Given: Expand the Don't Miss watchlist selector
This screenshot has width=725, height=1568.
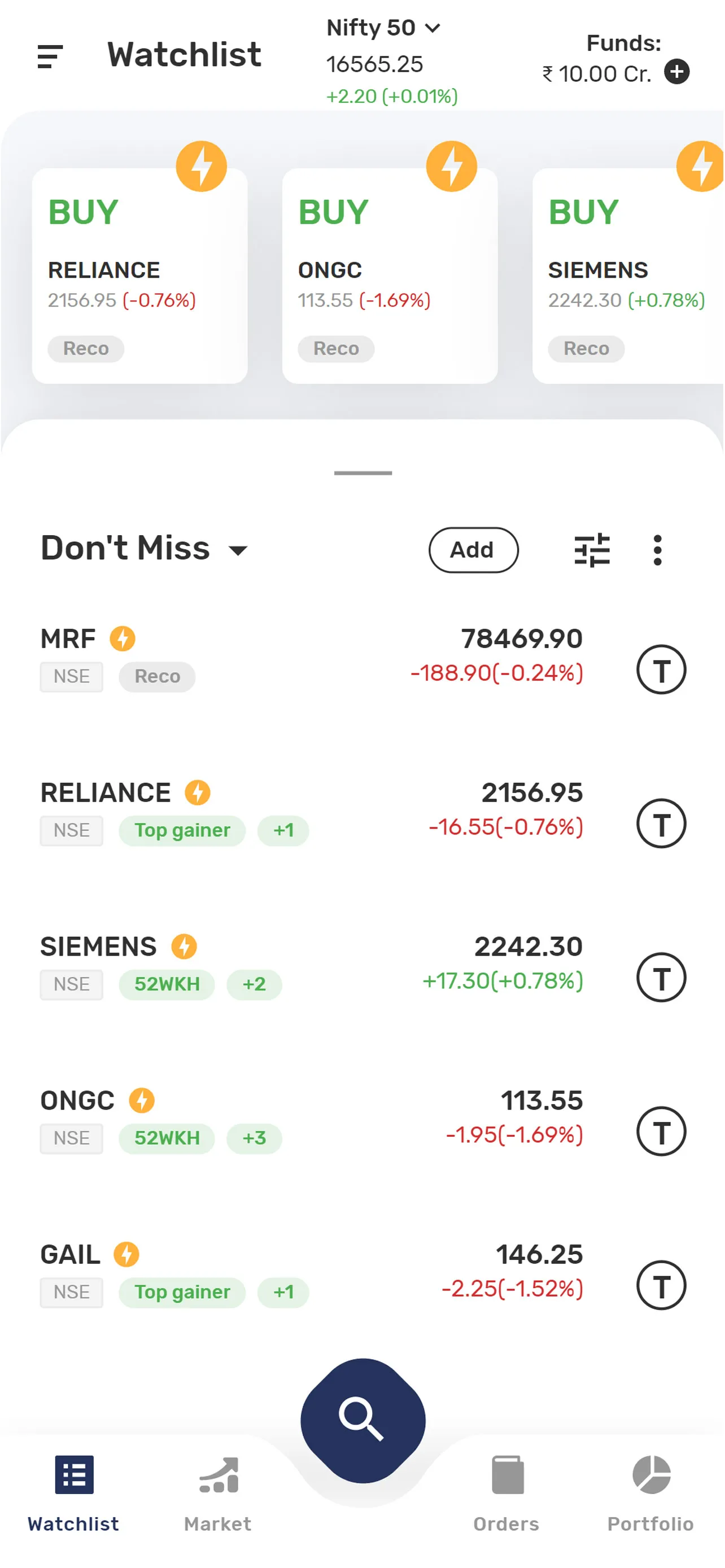Looking at the screenshot, I should (x=238, y=550).
